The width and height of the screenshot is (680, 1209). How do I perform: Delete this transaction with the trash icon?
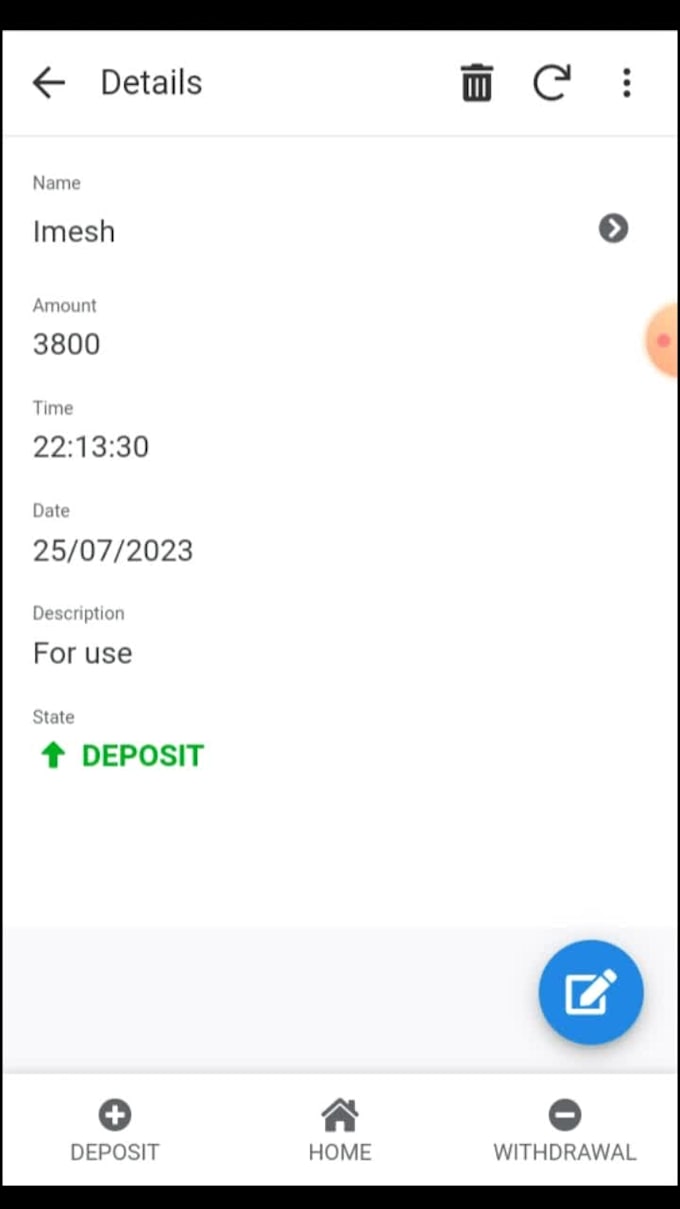(476, 83)
